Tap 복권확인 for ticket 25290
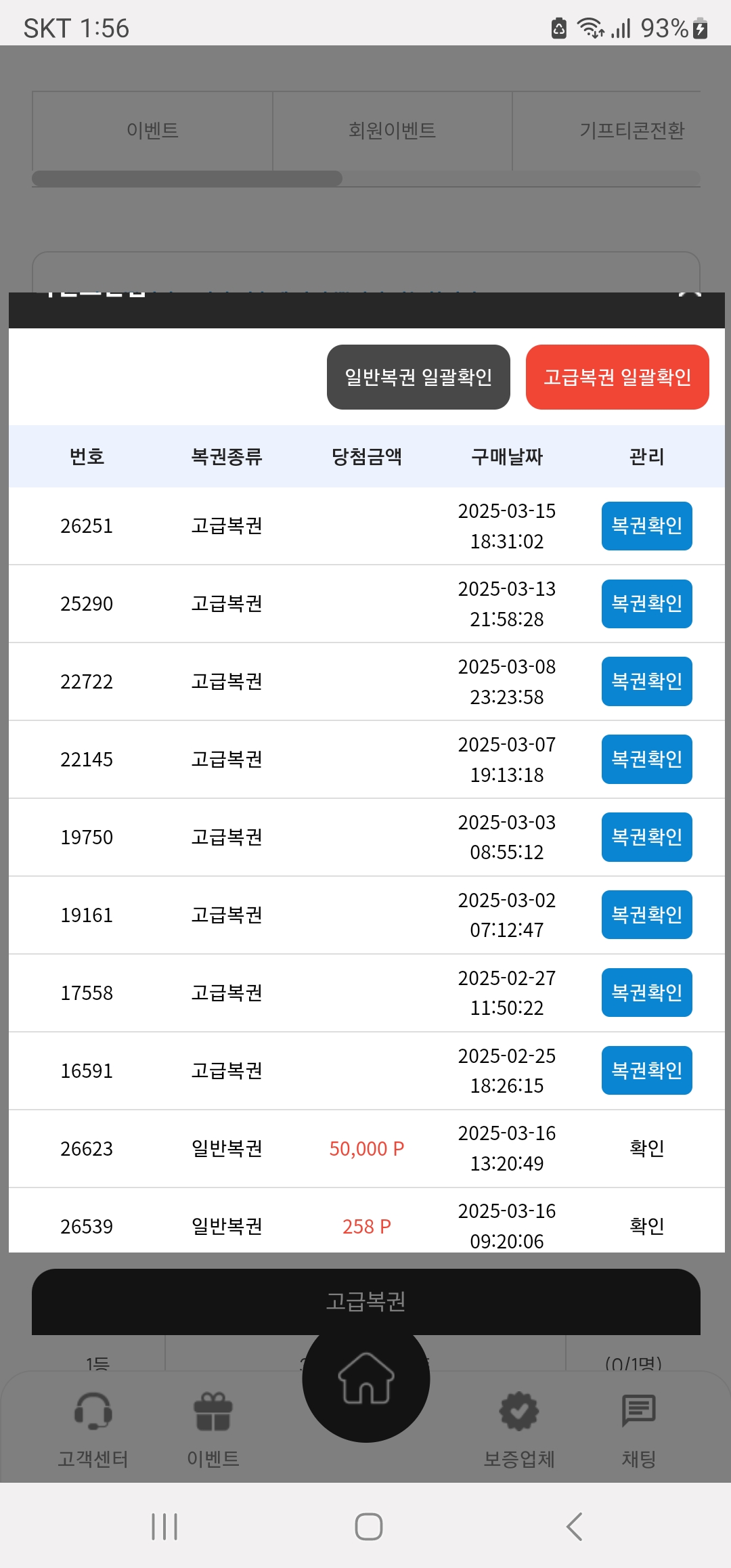 [646, 604]
